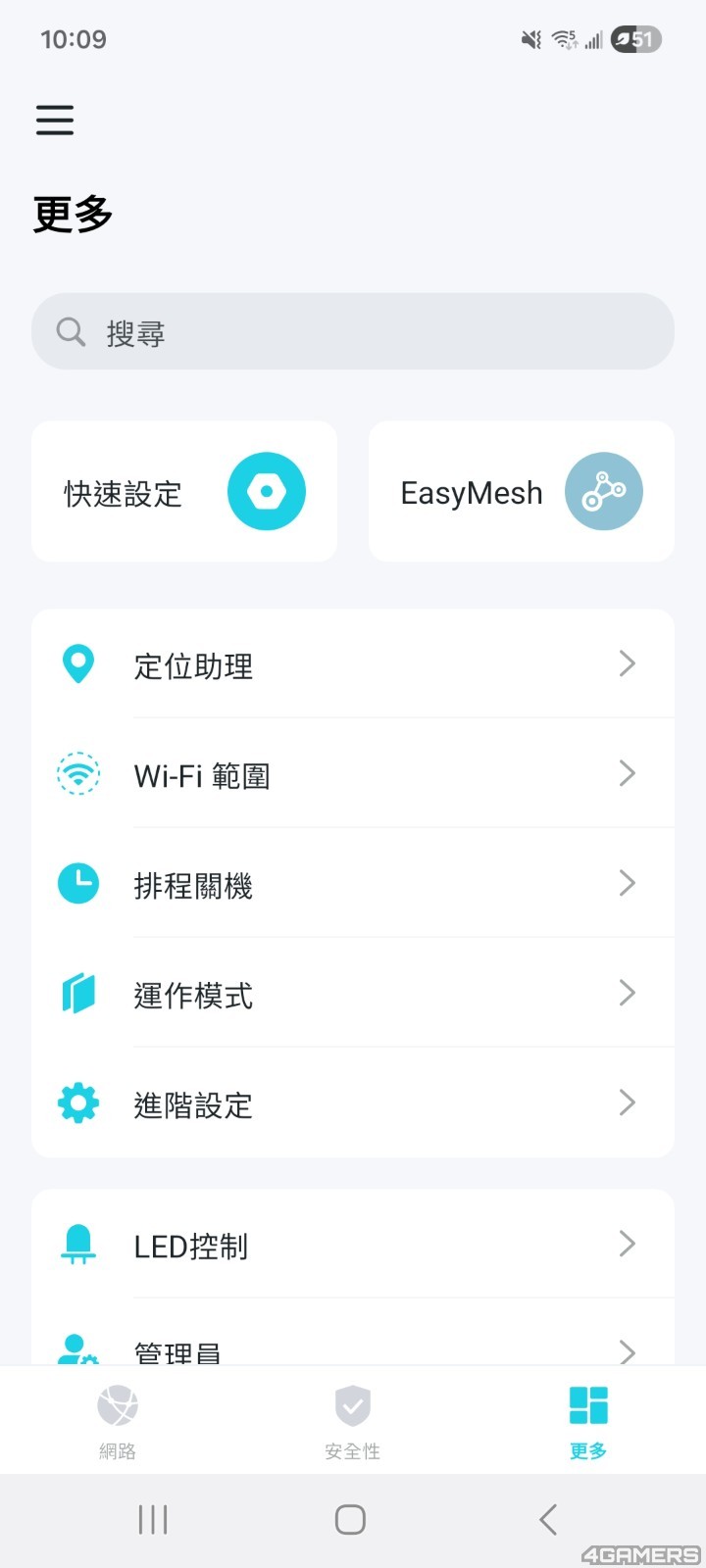This screenshot has width=706, height=1568.
Task: Go to 進階設定 advanced settings
Action: point(353,1104)
